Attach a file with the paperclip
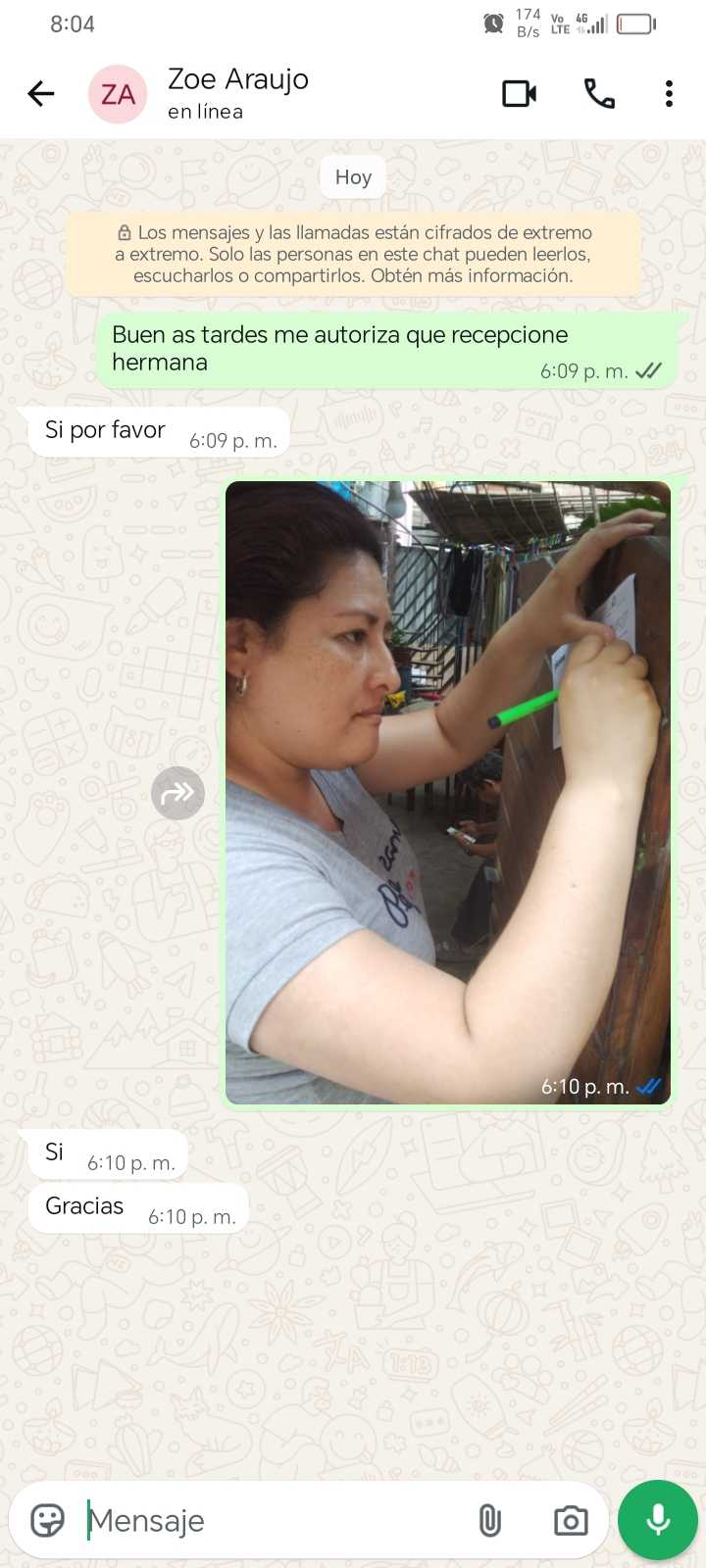This screenshot has width=706, height=1568. coord(489,1520)
